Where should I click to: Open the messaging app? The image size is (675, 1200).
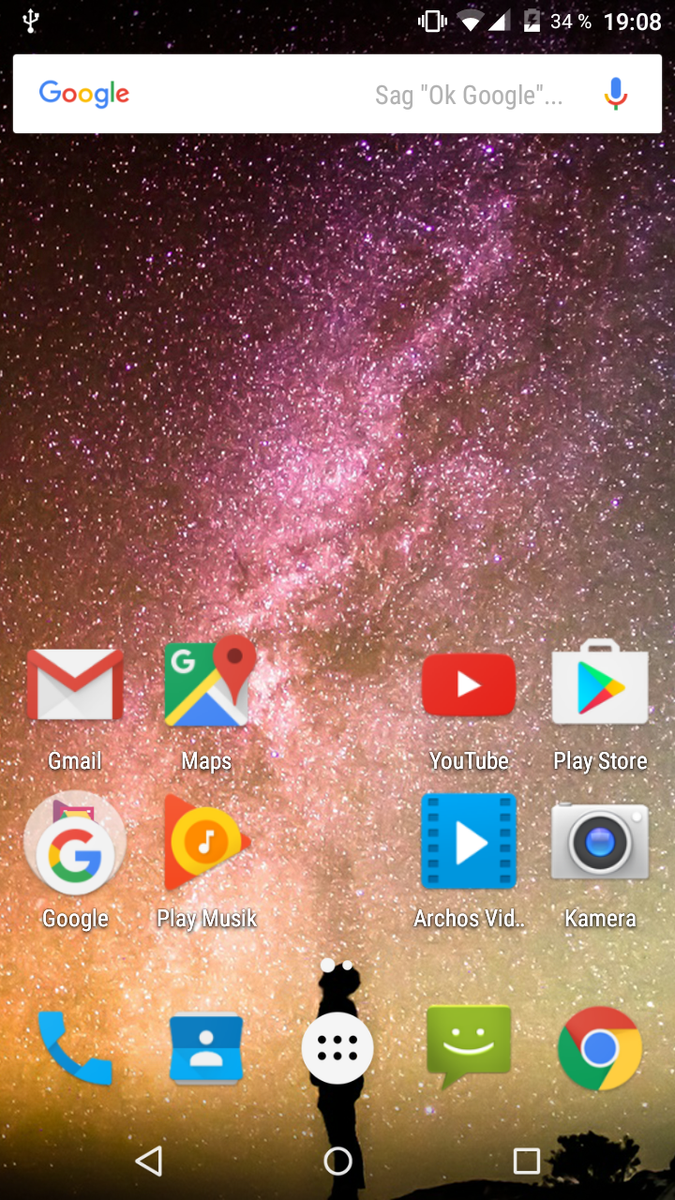[x=468, y=1046]
